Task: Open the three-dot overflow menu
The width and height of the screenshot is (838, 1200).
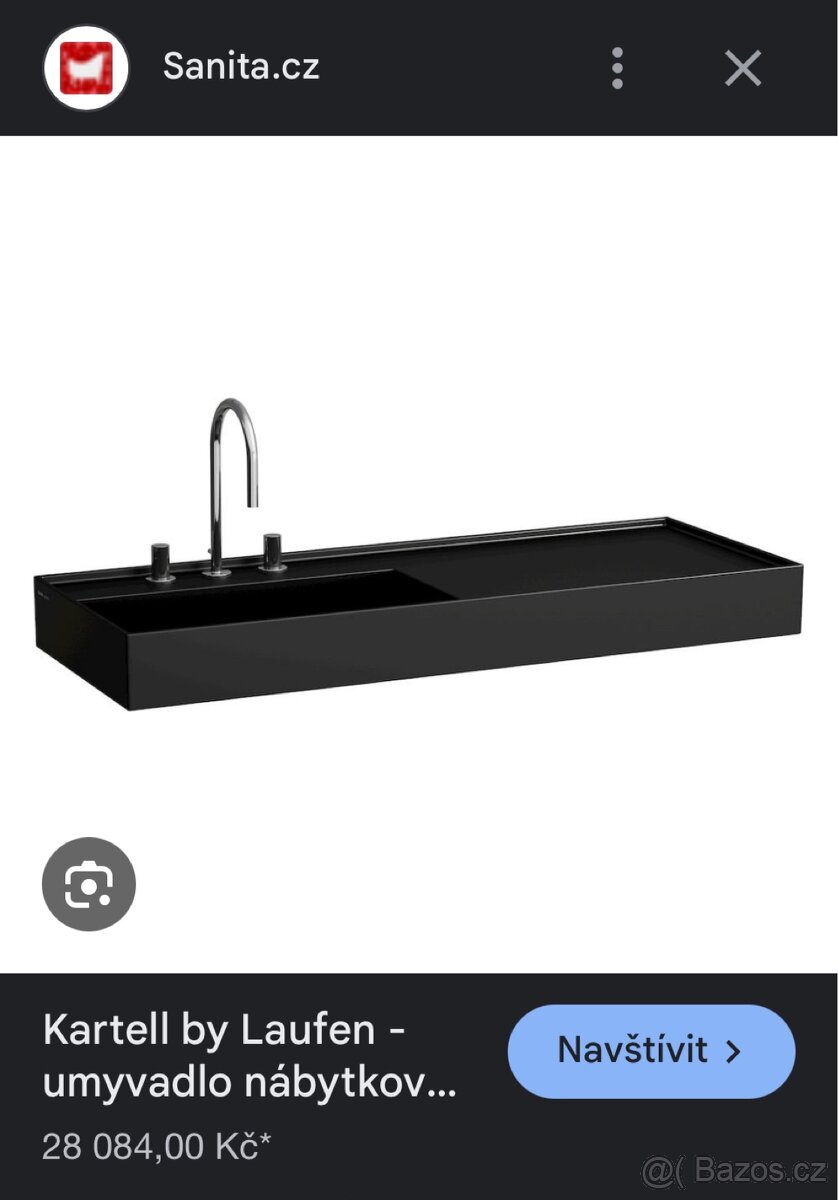Action: coord(618,68)
